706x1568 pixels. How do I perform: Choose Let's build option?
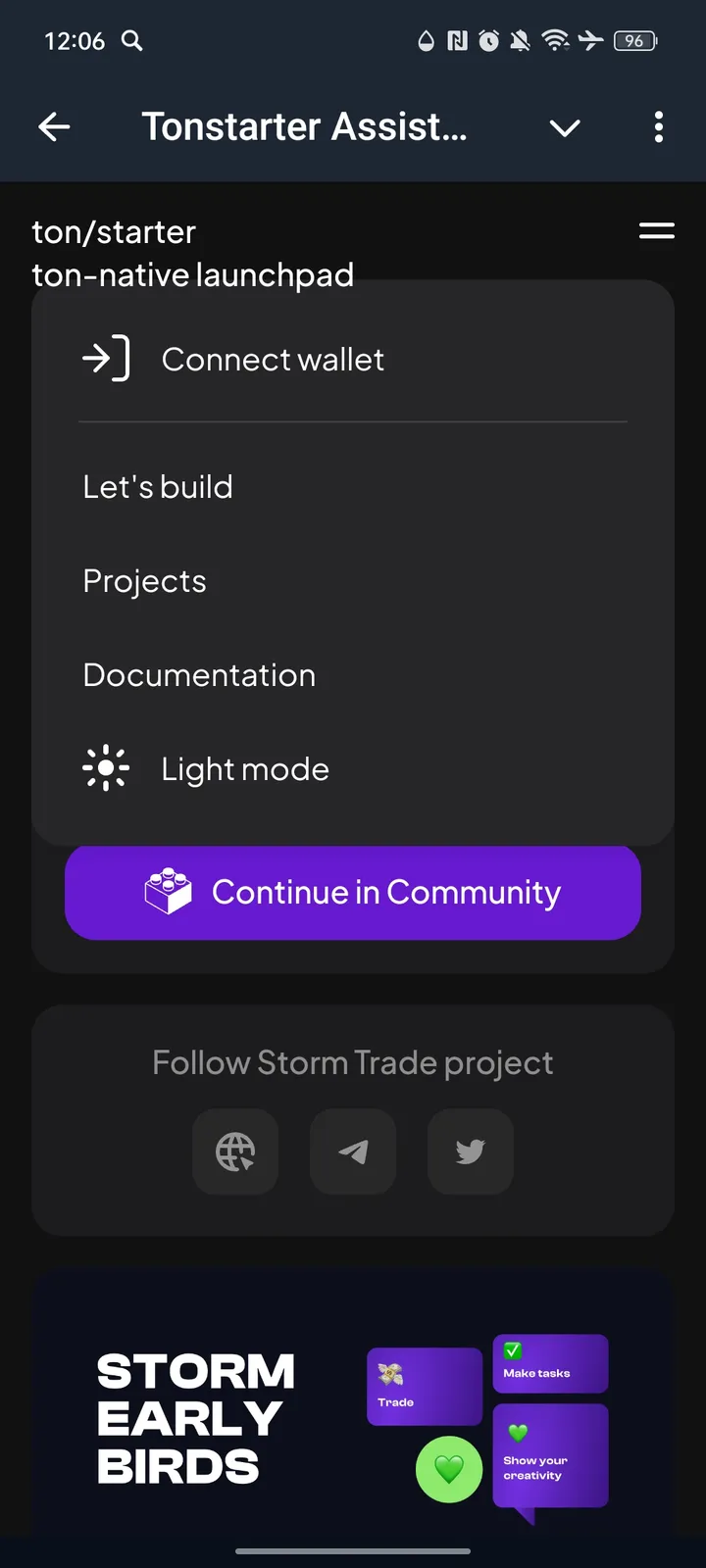pyautogui.click(x=157, y=486)
